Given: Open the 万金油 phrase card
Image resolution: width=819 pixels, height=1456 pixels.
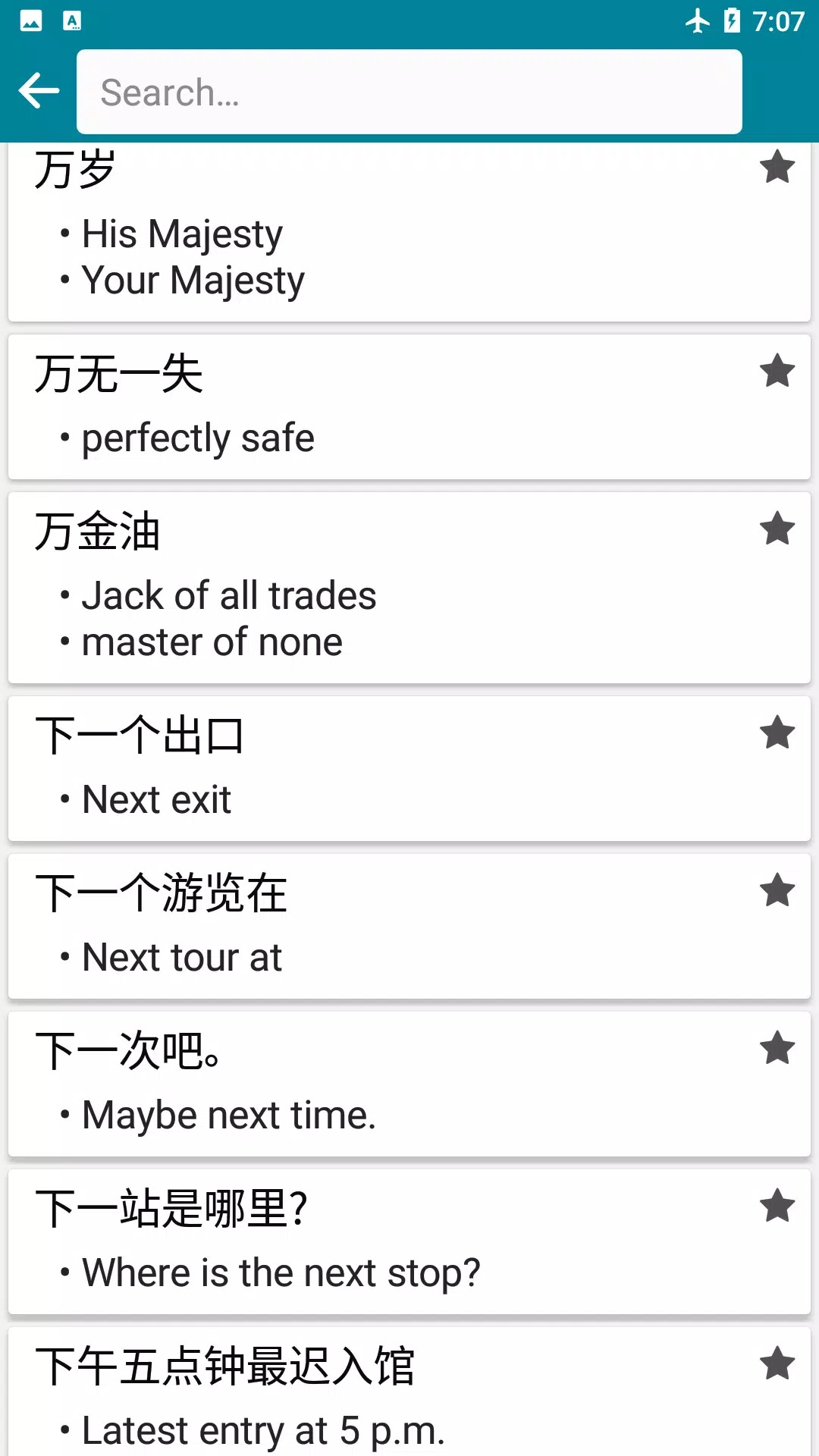Looking at the screenshot, I should point(379,588).
